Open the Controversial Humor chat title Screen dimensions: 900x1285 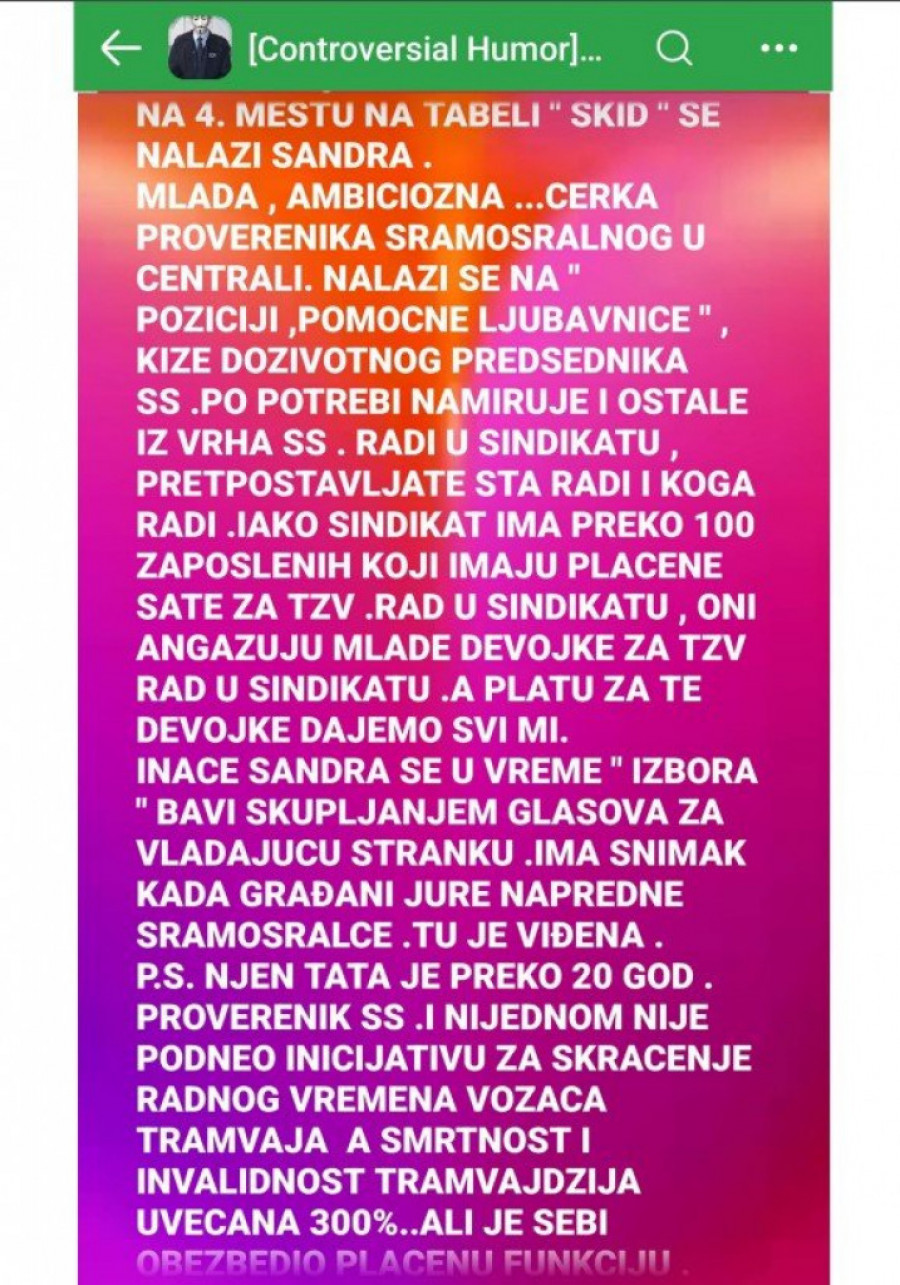coord(425,48)
